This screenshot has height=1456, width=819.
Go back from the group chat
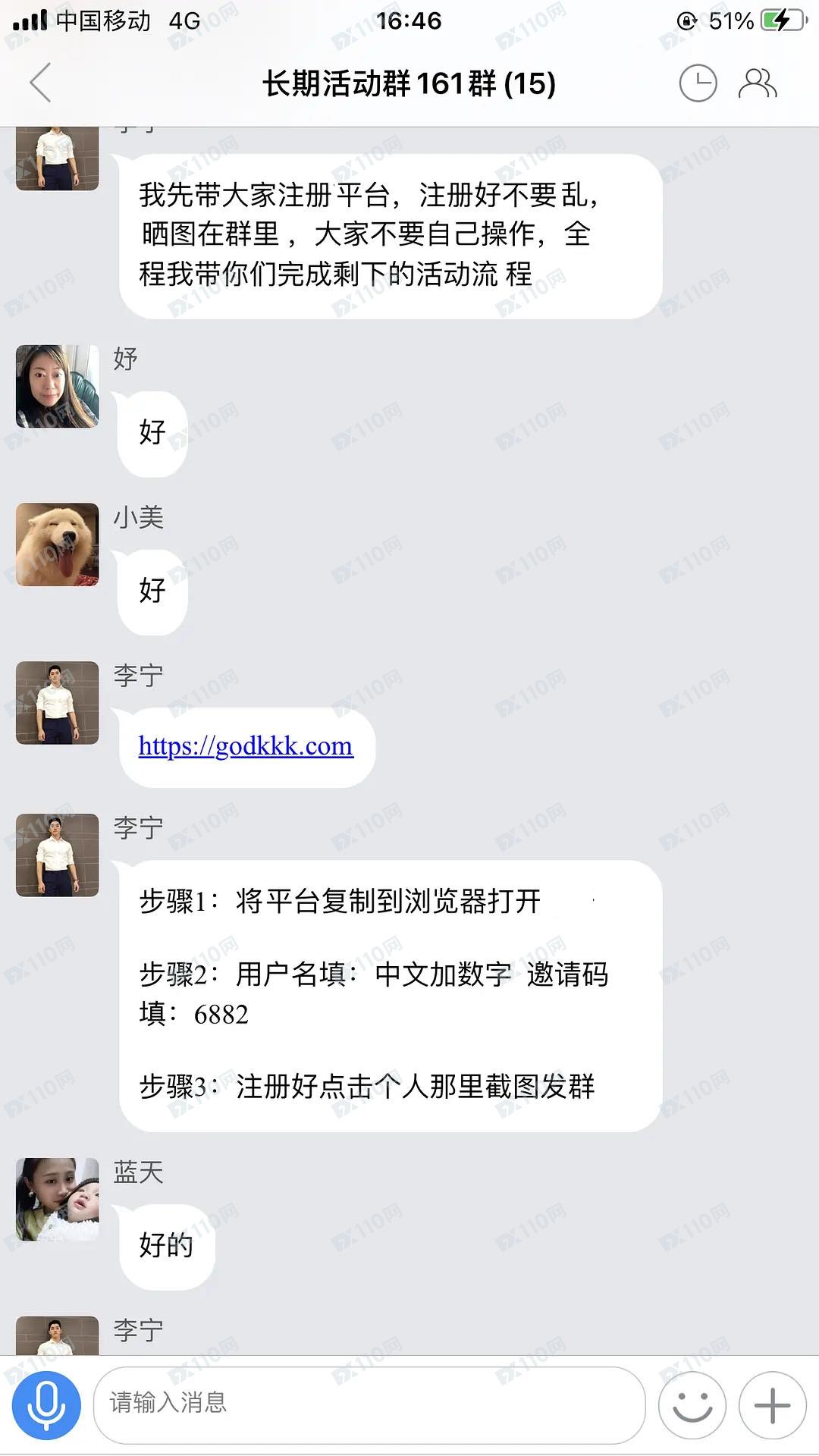coord(40,83)
